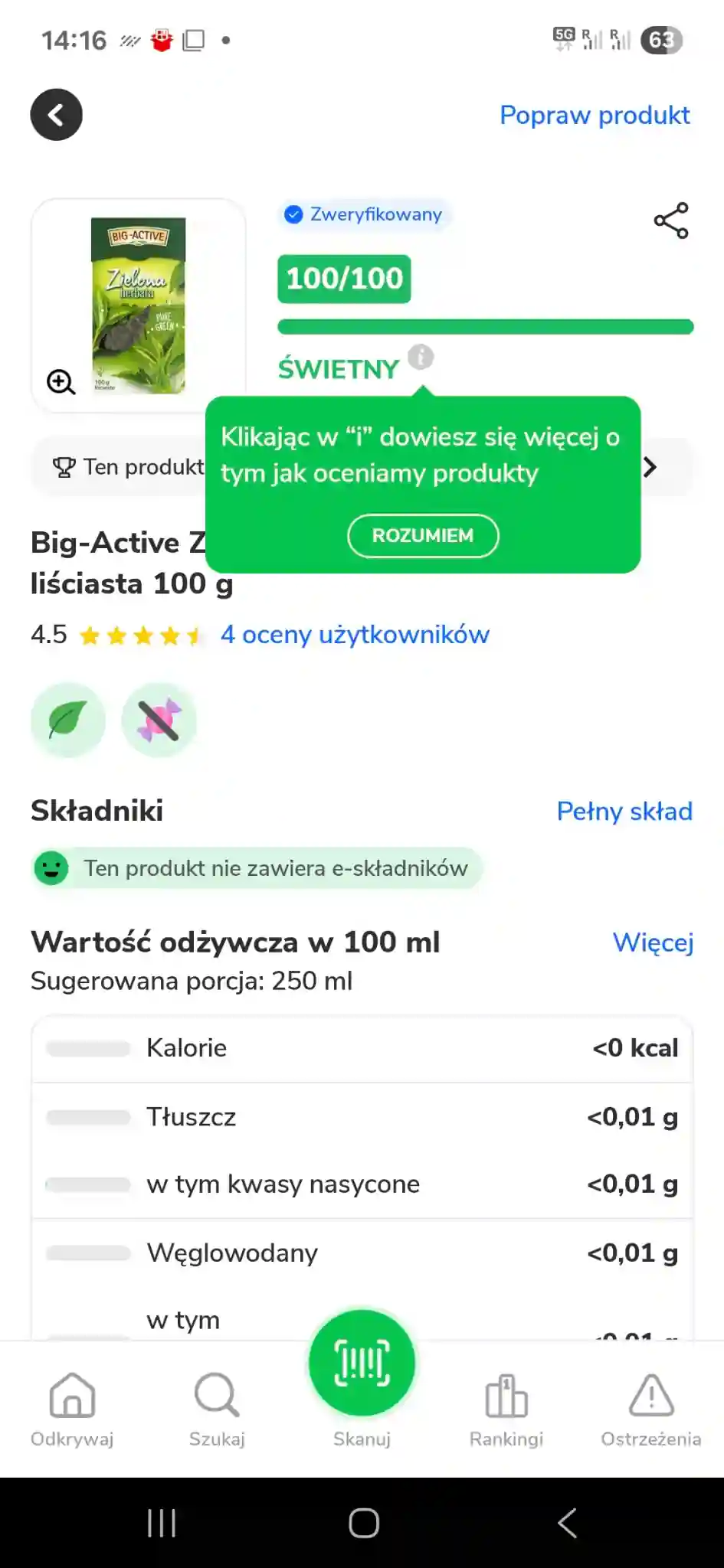Go back using the round arrow button
724x1568 pixels.
coord(56,115)
